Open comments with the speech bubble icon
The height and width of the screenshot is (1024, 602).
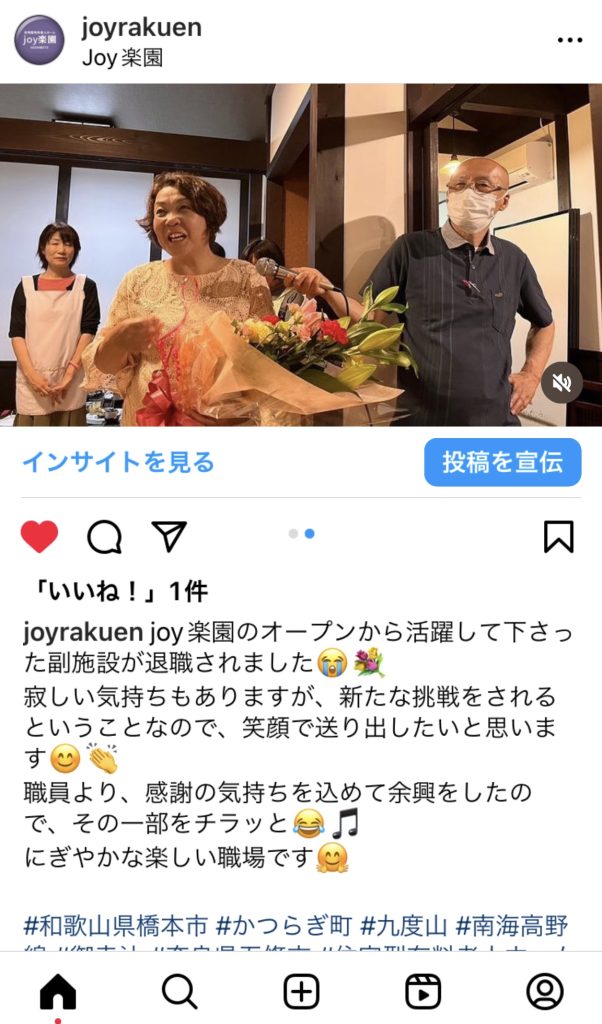pyautogui.click(x=104, y=537)
